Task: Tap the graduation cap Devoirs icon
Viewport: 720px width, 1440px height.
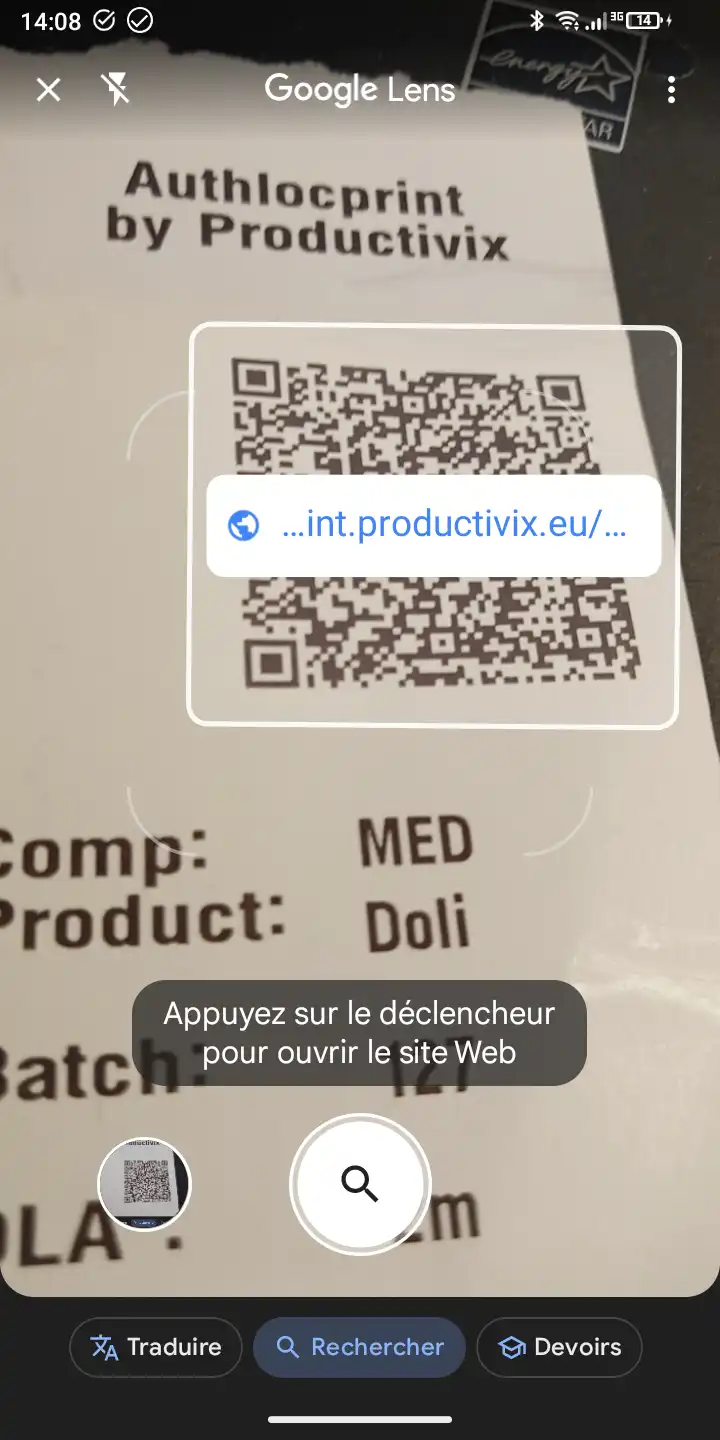Action: 511,1347
